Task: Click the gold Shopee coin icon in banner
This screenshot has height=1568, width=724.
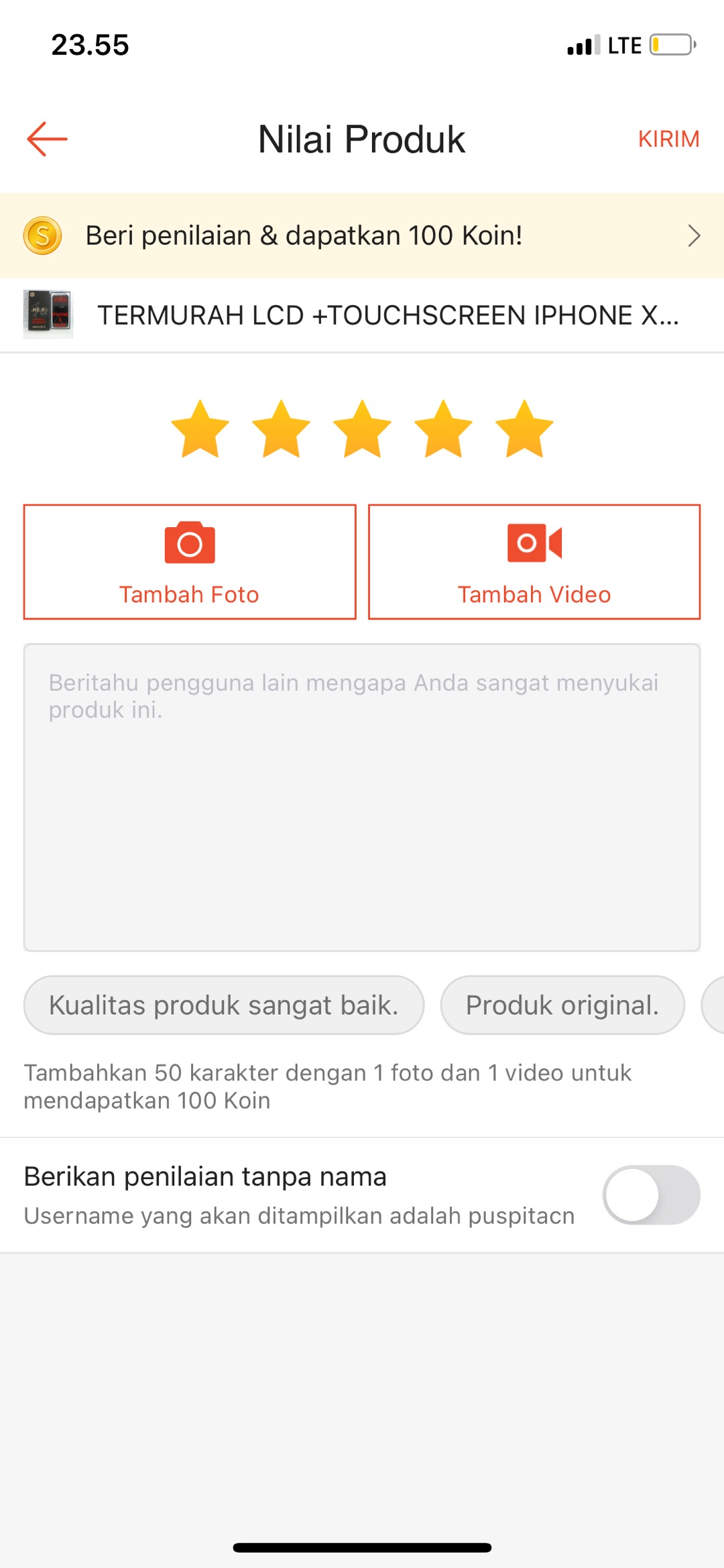Action: 42,235
